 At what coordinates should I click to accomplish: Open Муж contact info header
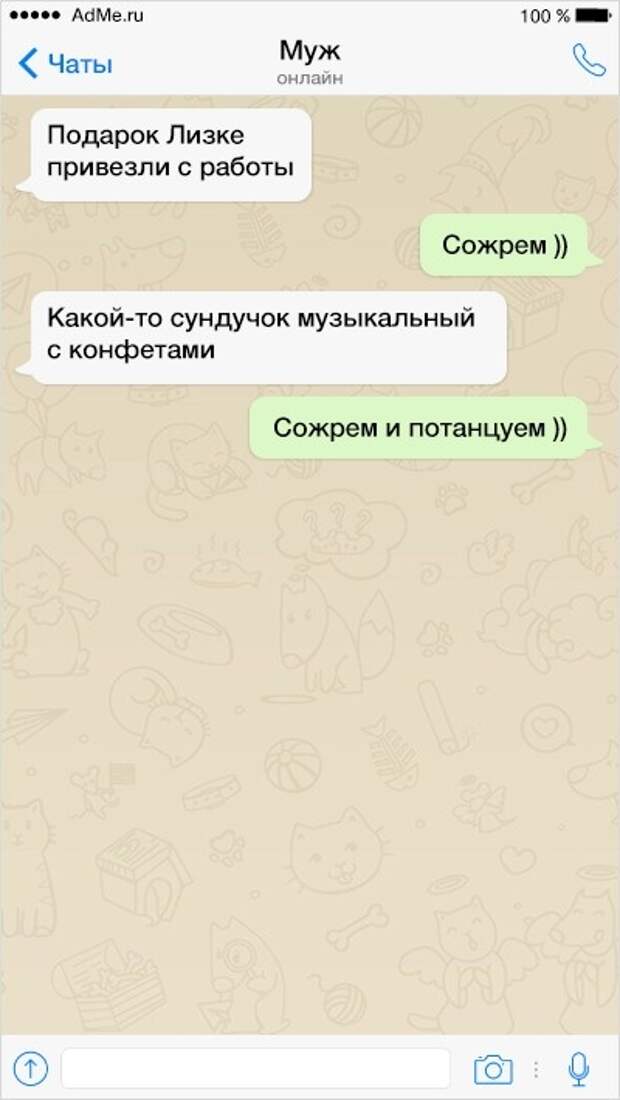point(310,60)
